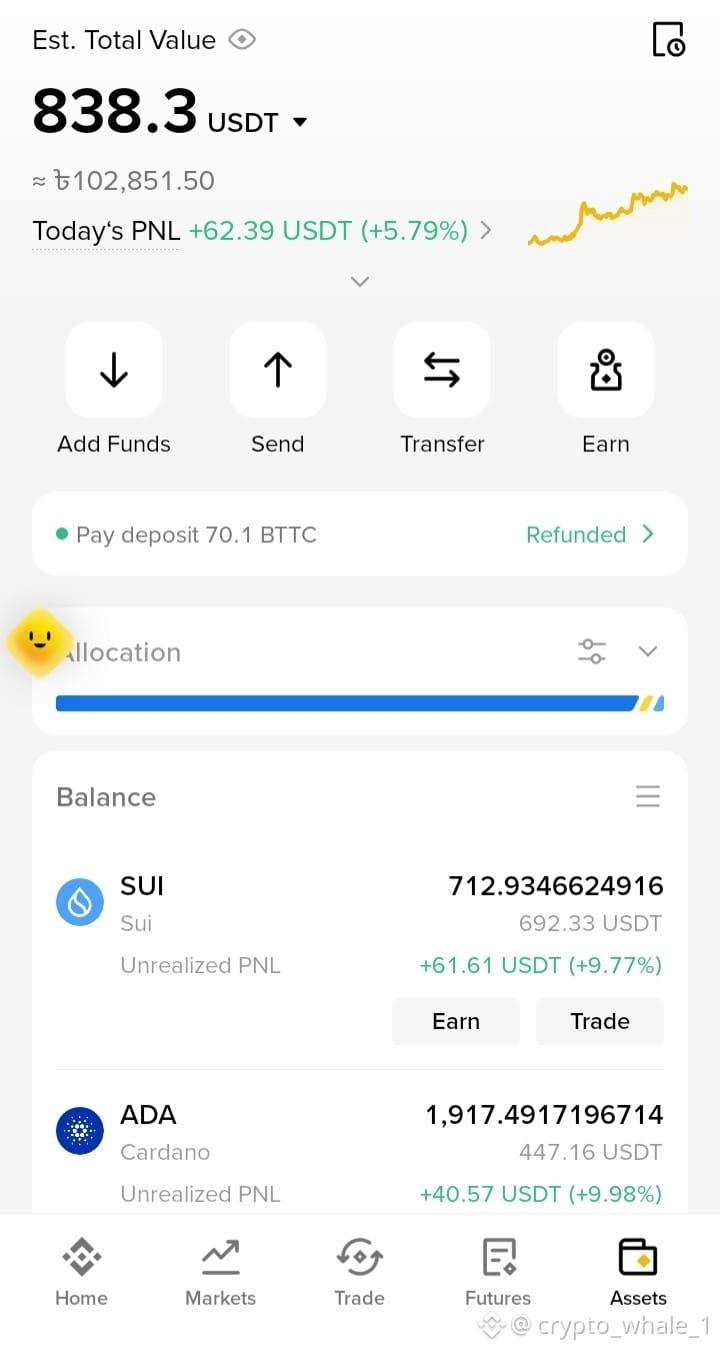720x1350 pixels.
Task: Open the Pay deposit 70.1 BTTC notice
Action: pyautogui.click(x=360, y=534)
